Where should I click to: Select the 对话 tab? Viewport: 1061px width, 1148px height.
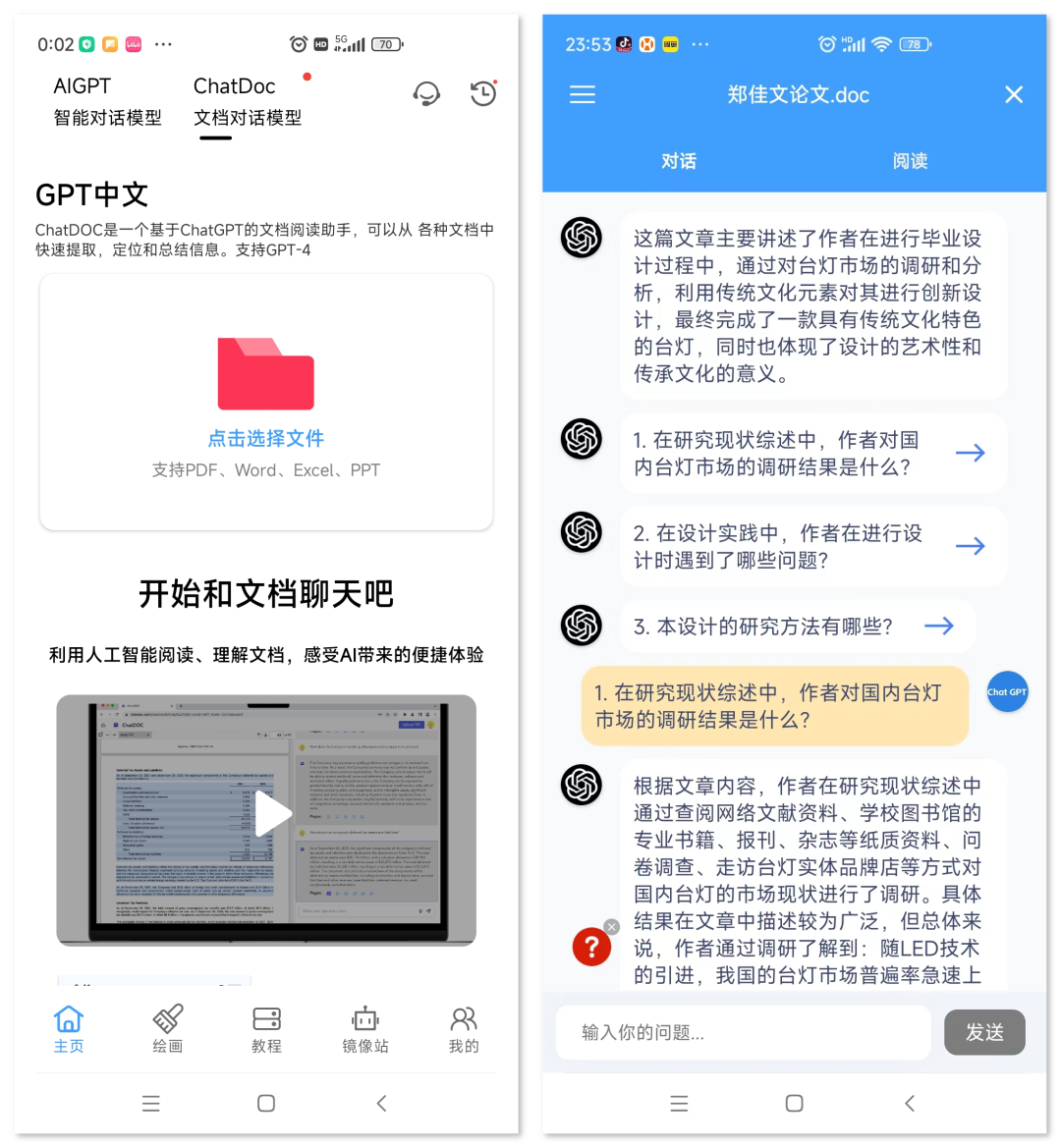pyautogui.click(x=679, y=161)
